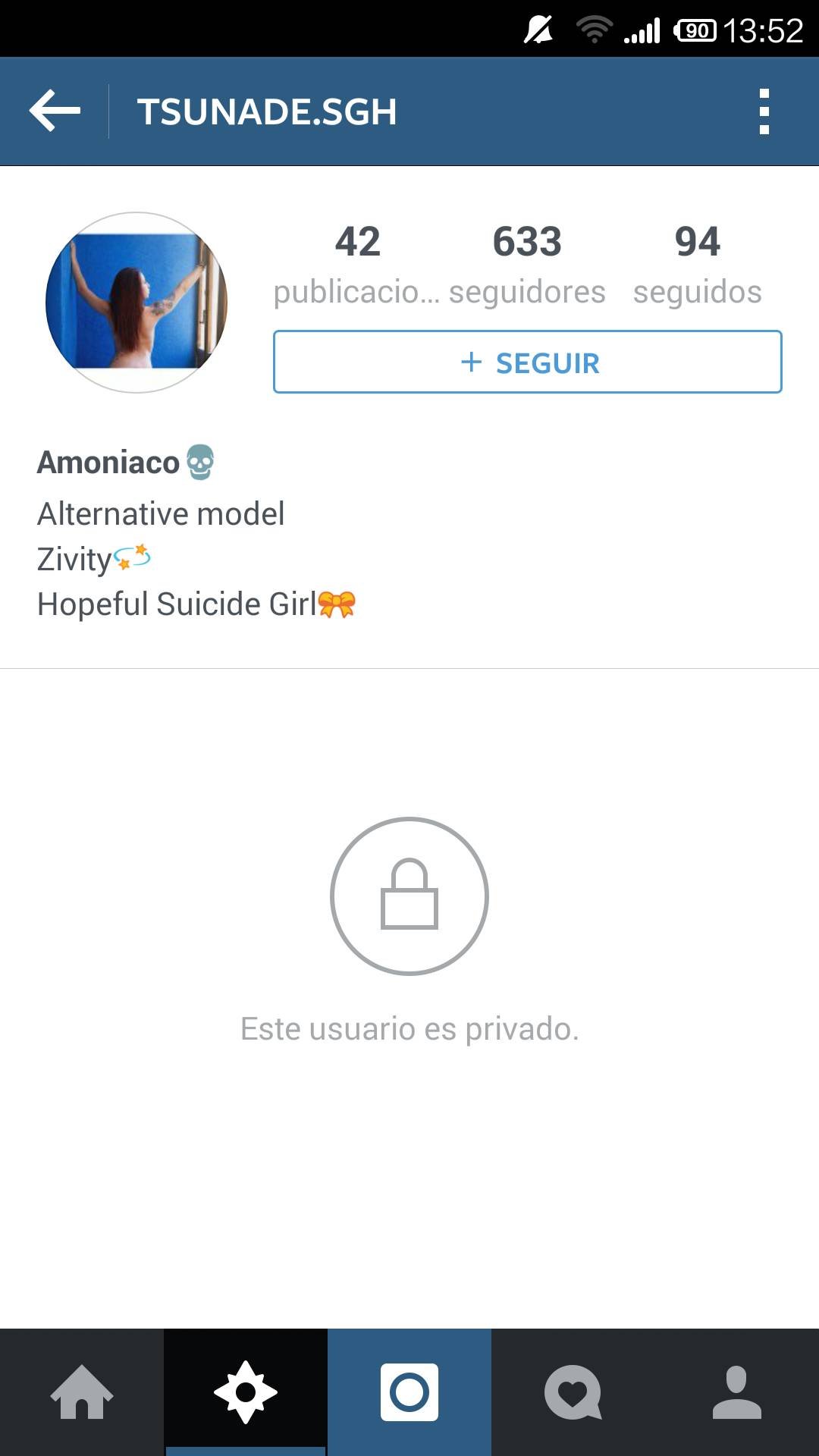
Task: Open the camera tab
Action: 409,1392
